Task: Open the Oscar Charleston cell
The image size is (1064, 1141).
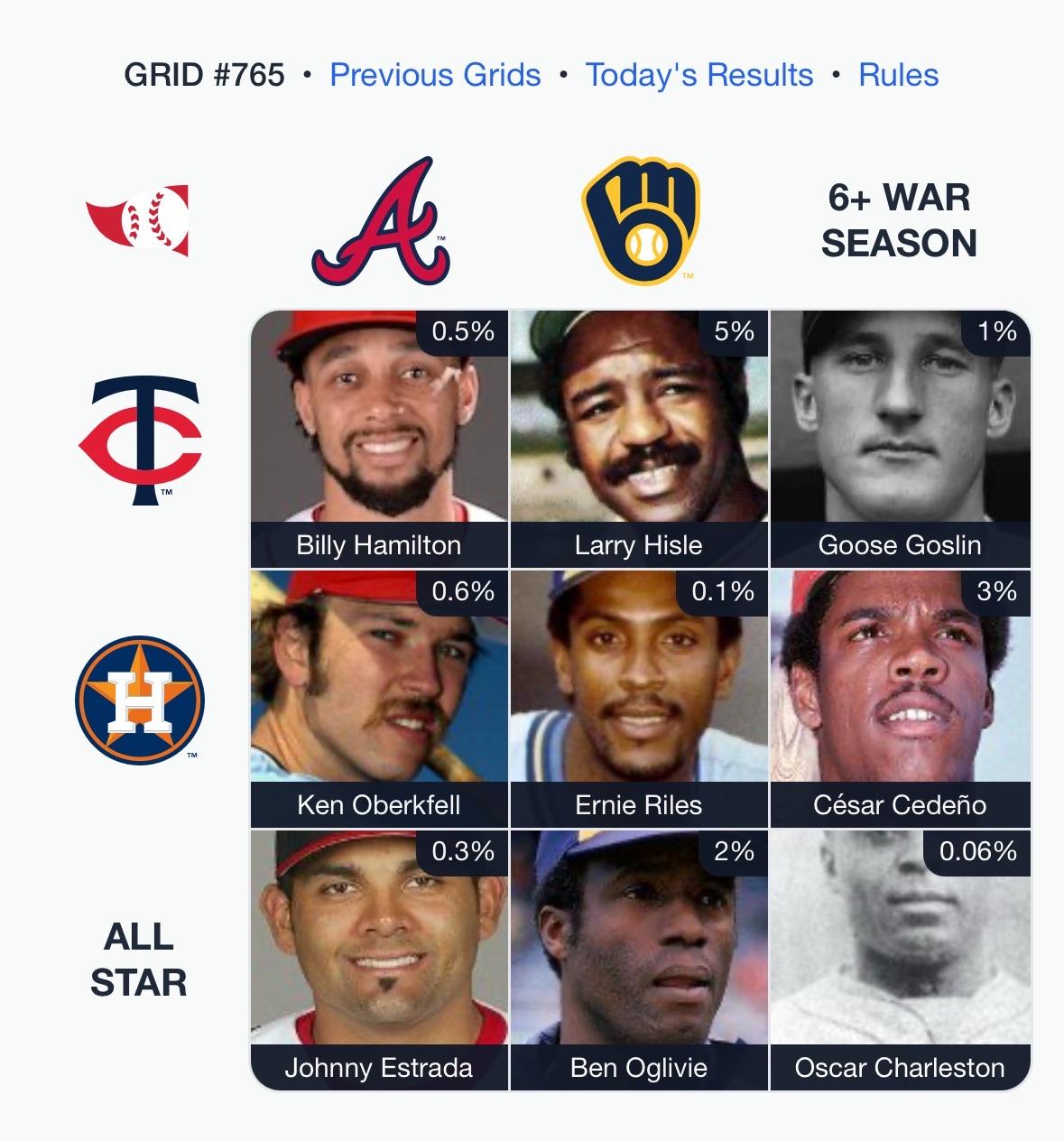Action: tap(900, 960)
